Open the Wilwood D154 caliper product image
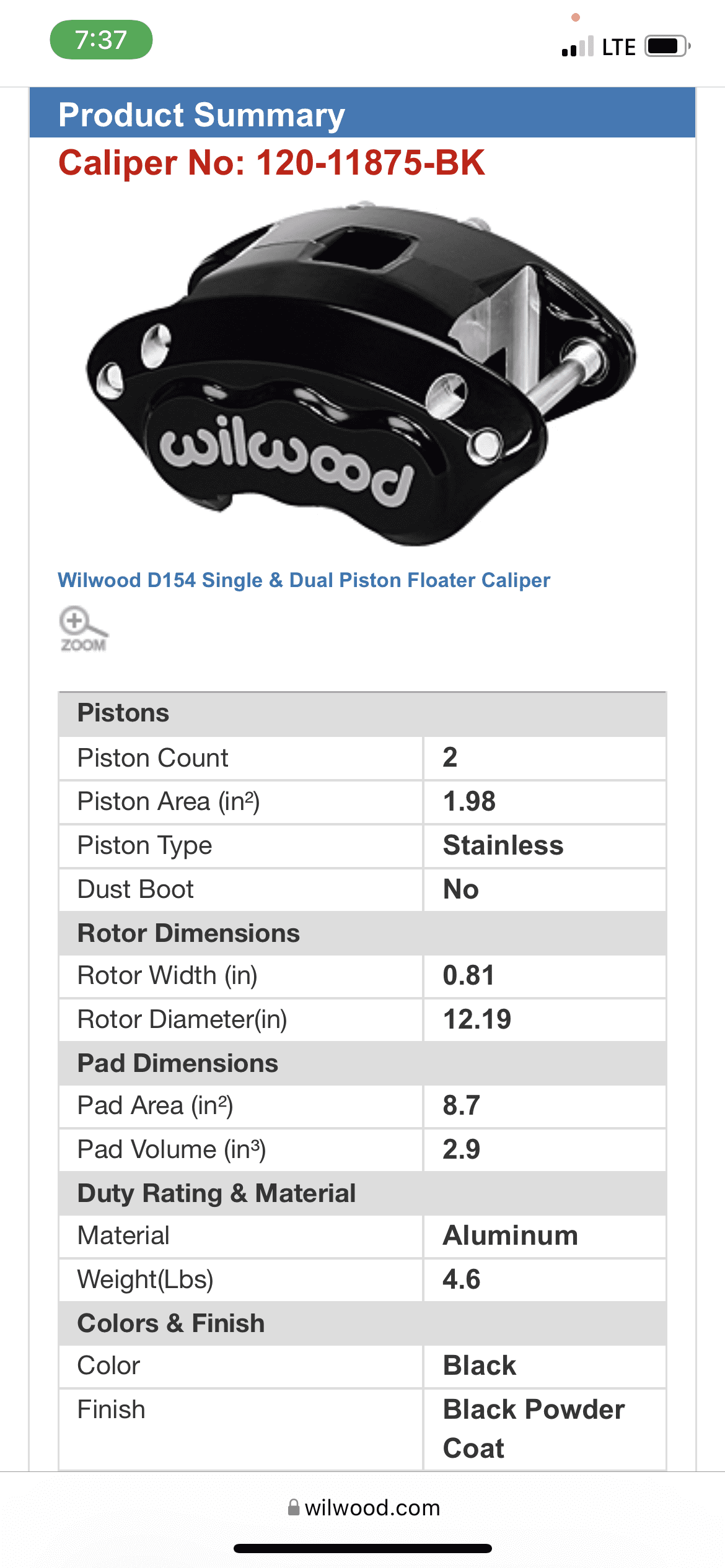The image size is (725, 1568). (361, 373)
